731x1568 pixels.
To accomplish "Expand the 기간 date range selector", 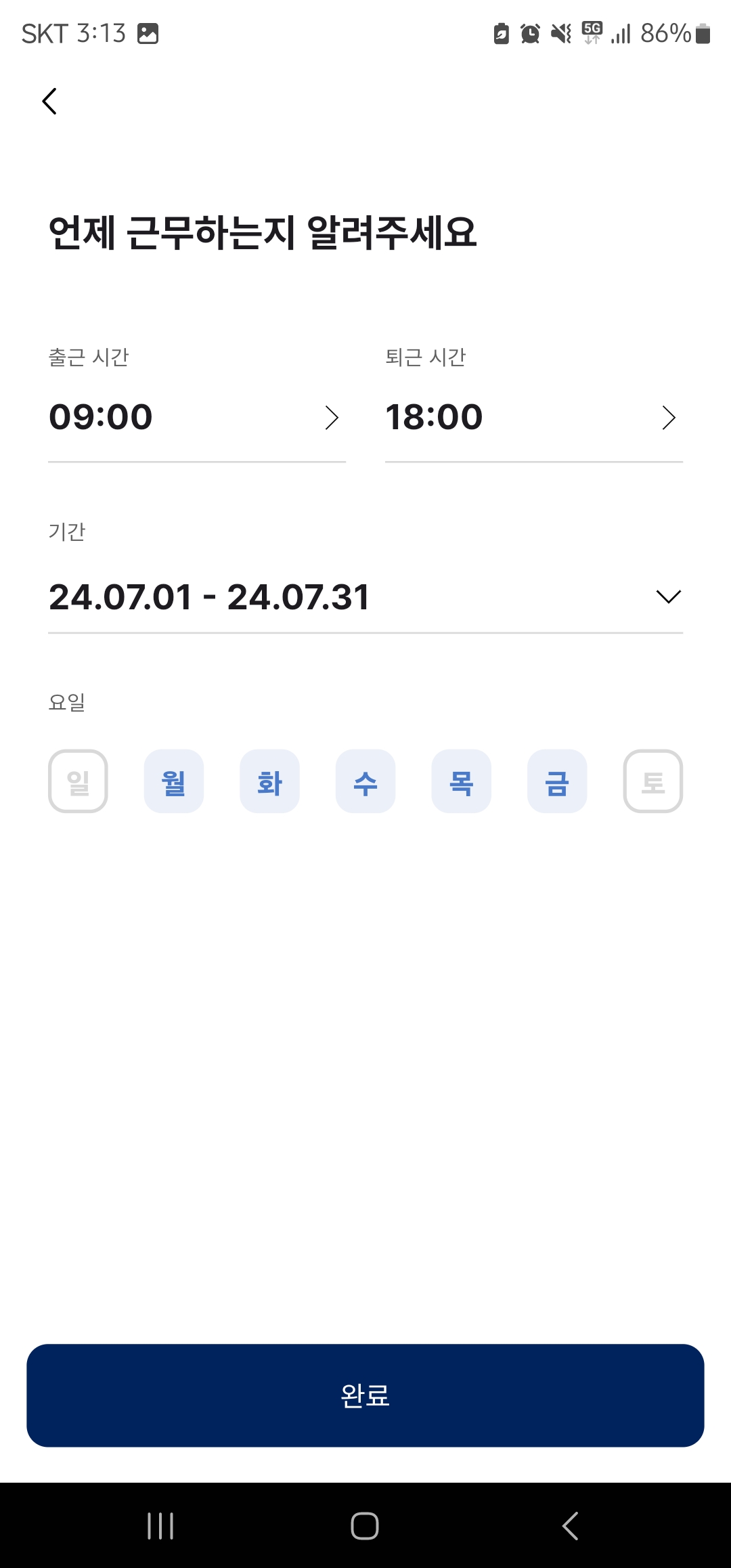I will pyautogui.click(x=668, y=596).
